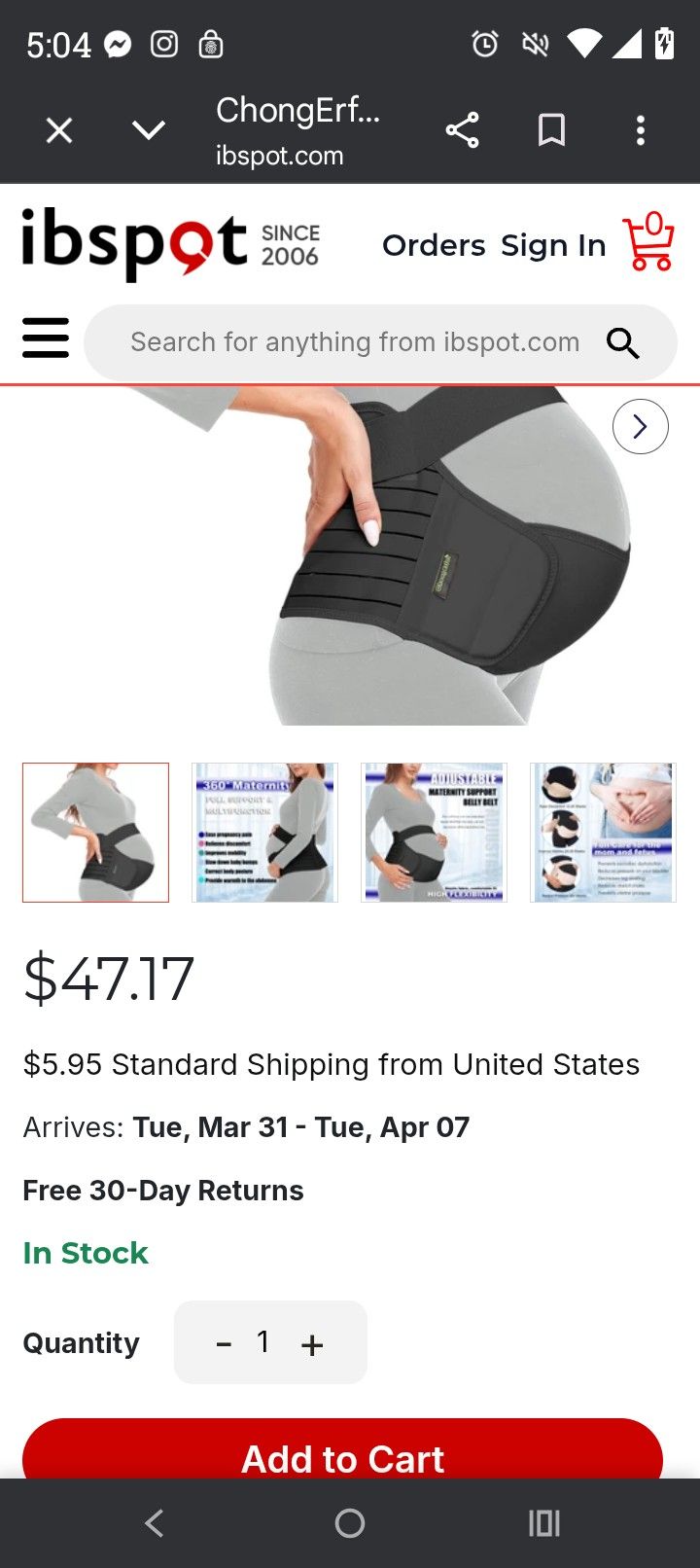Open the shopping cart

pos(648,242)
